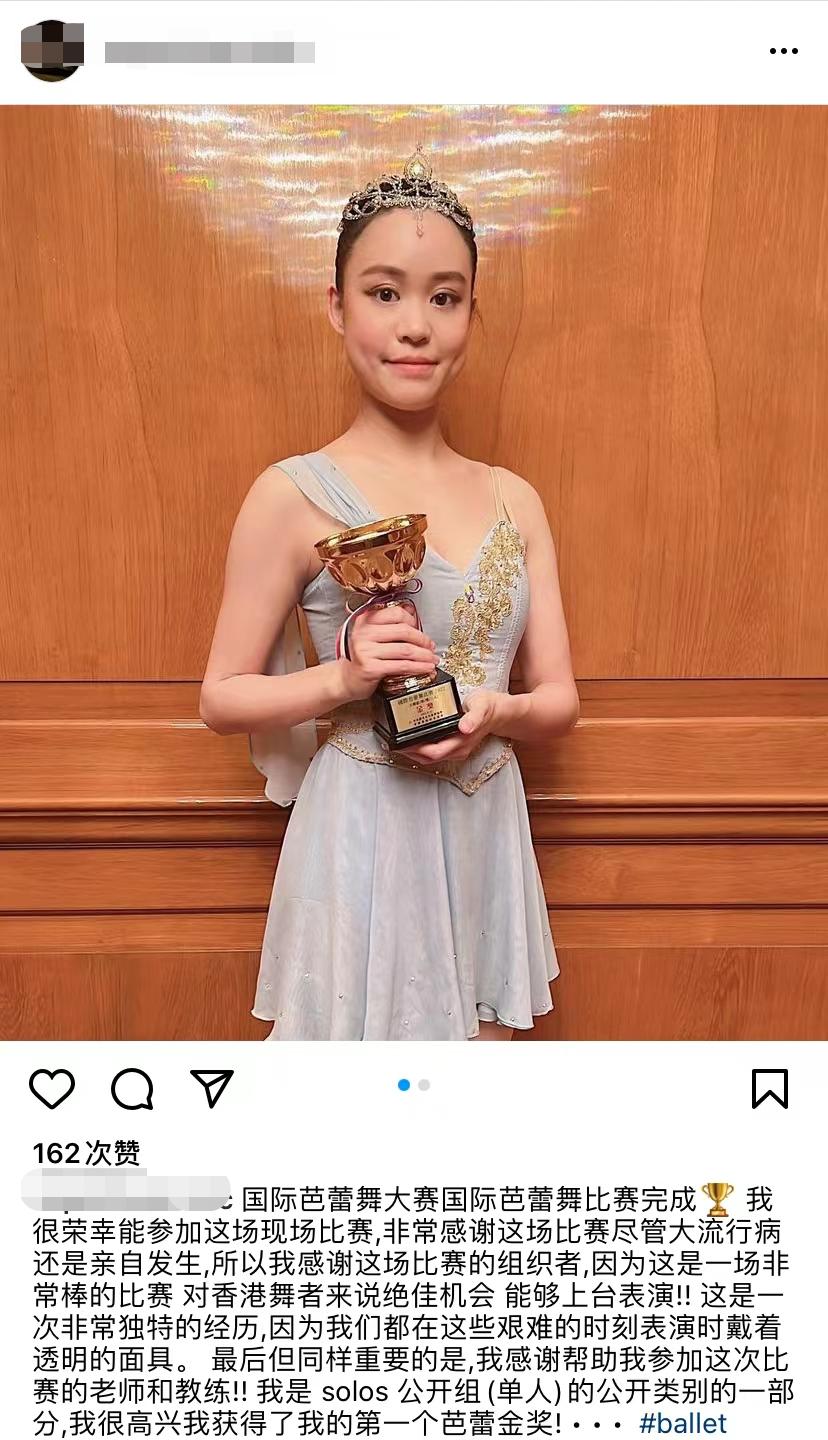Open the three-dot overflow menu
This screenshot has width=828, height=1440.
783,51
